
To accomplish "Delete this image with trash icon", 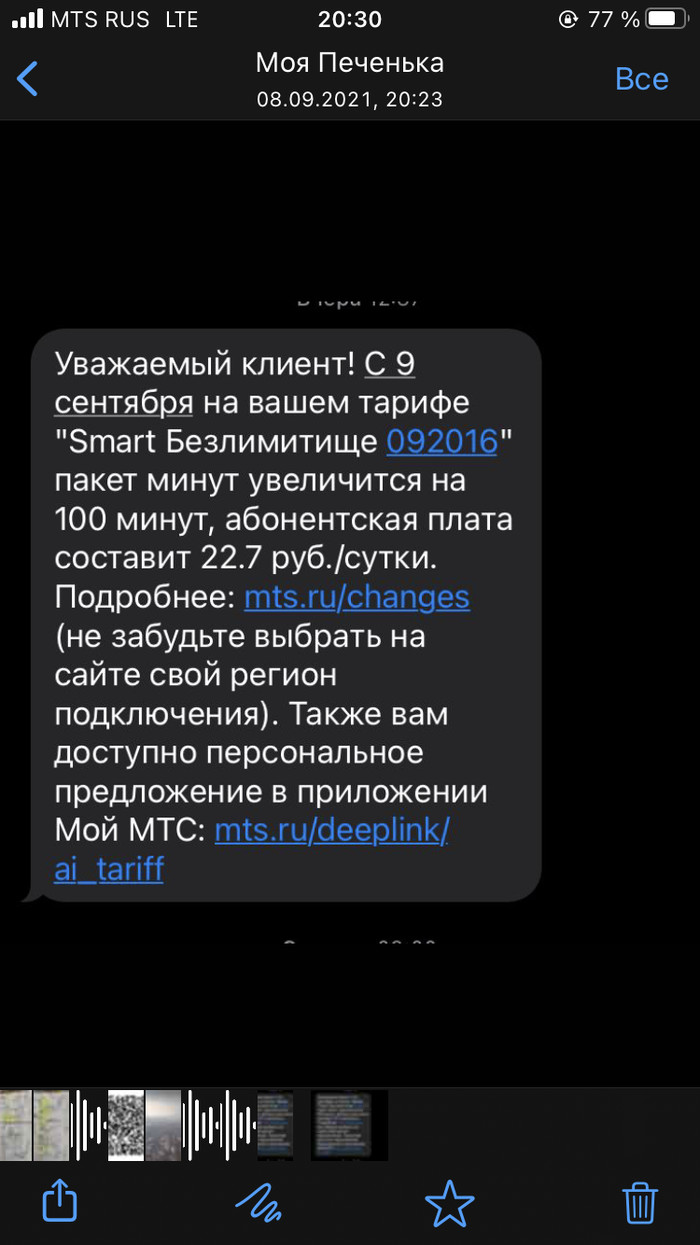I will pyautogui.click(x=639, y=1203).
